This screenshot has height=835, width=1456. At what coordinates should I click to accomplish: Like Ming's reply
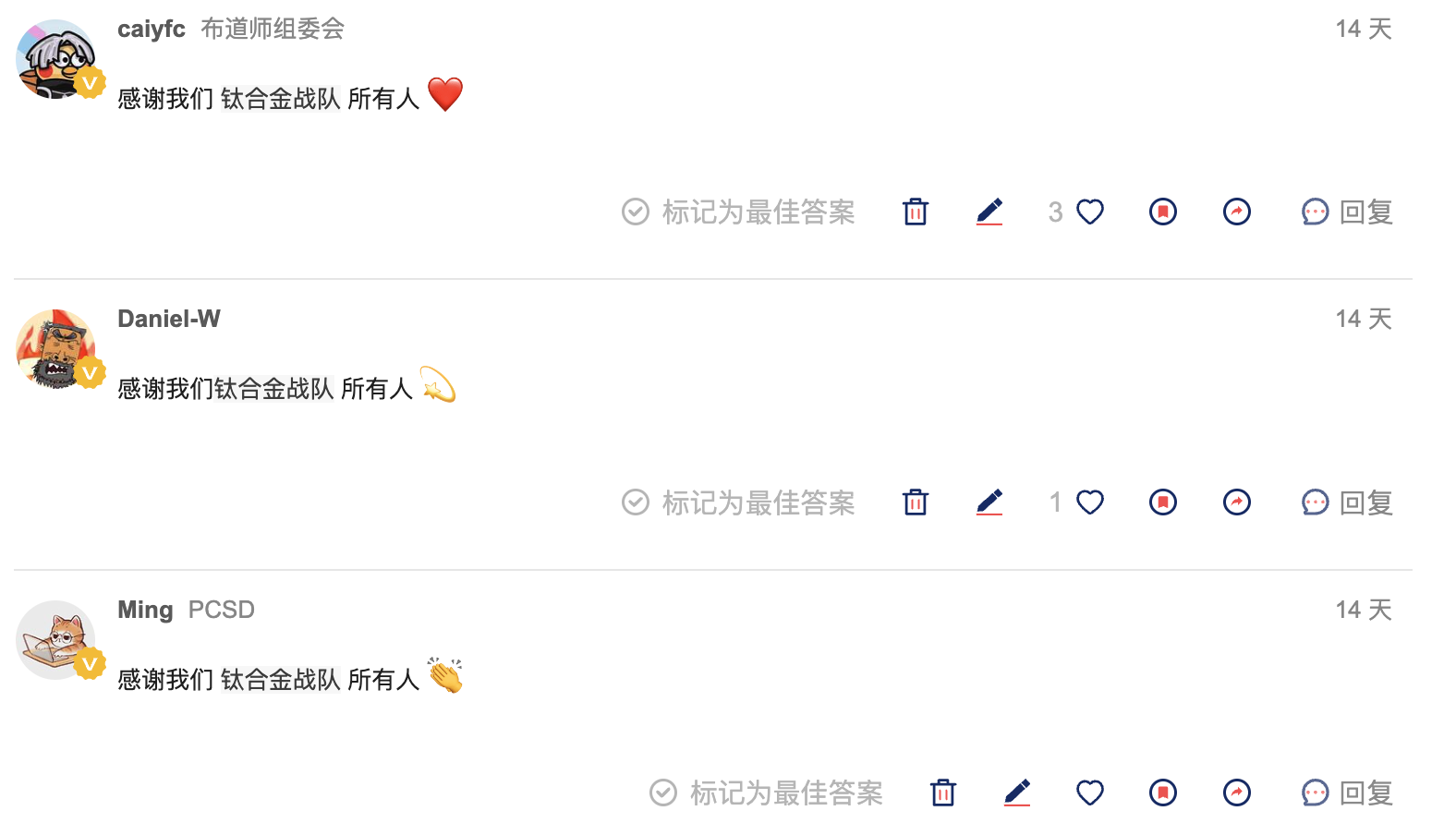click(1090, 793)
